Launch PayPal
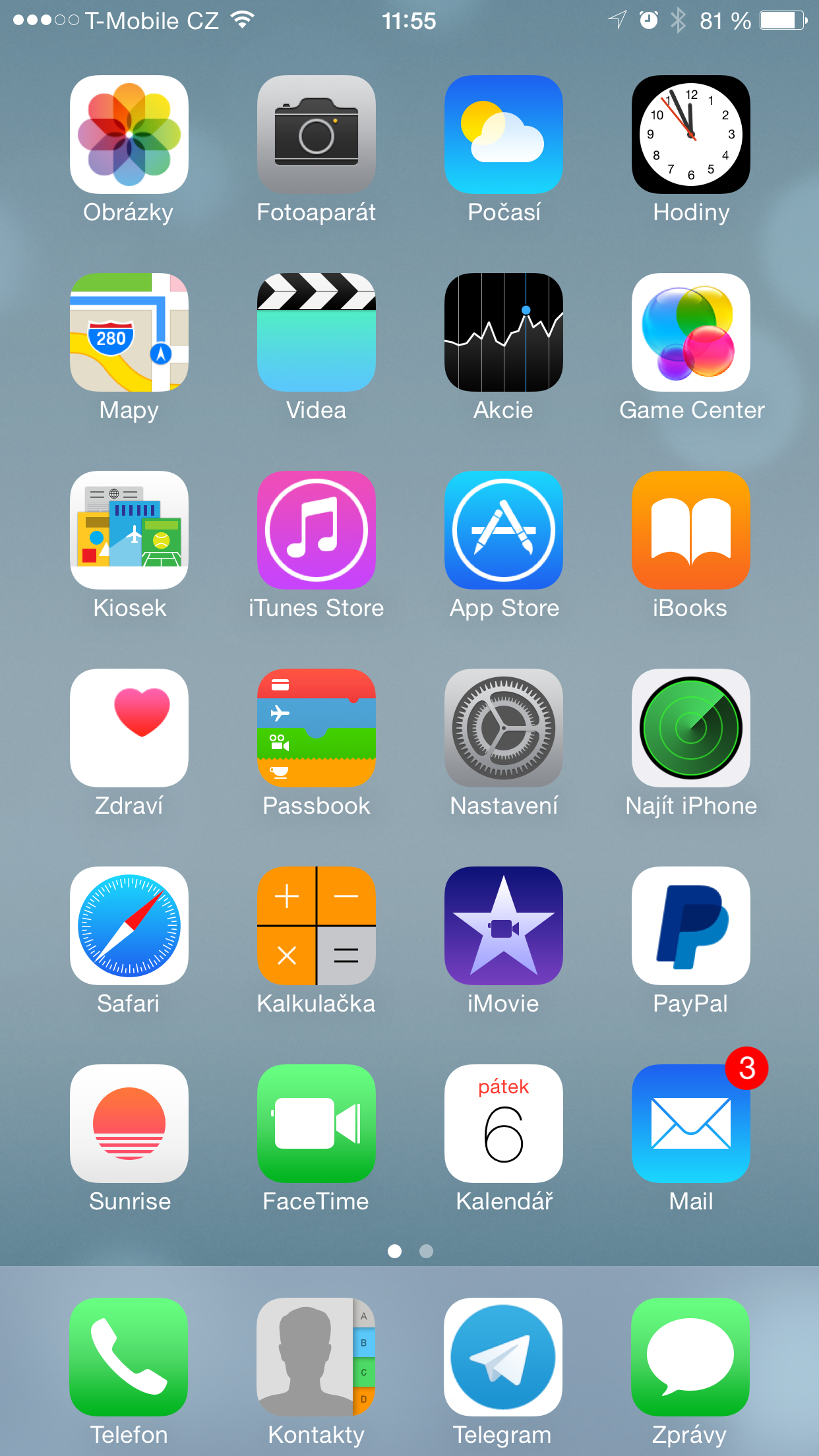 pos(691,926)
